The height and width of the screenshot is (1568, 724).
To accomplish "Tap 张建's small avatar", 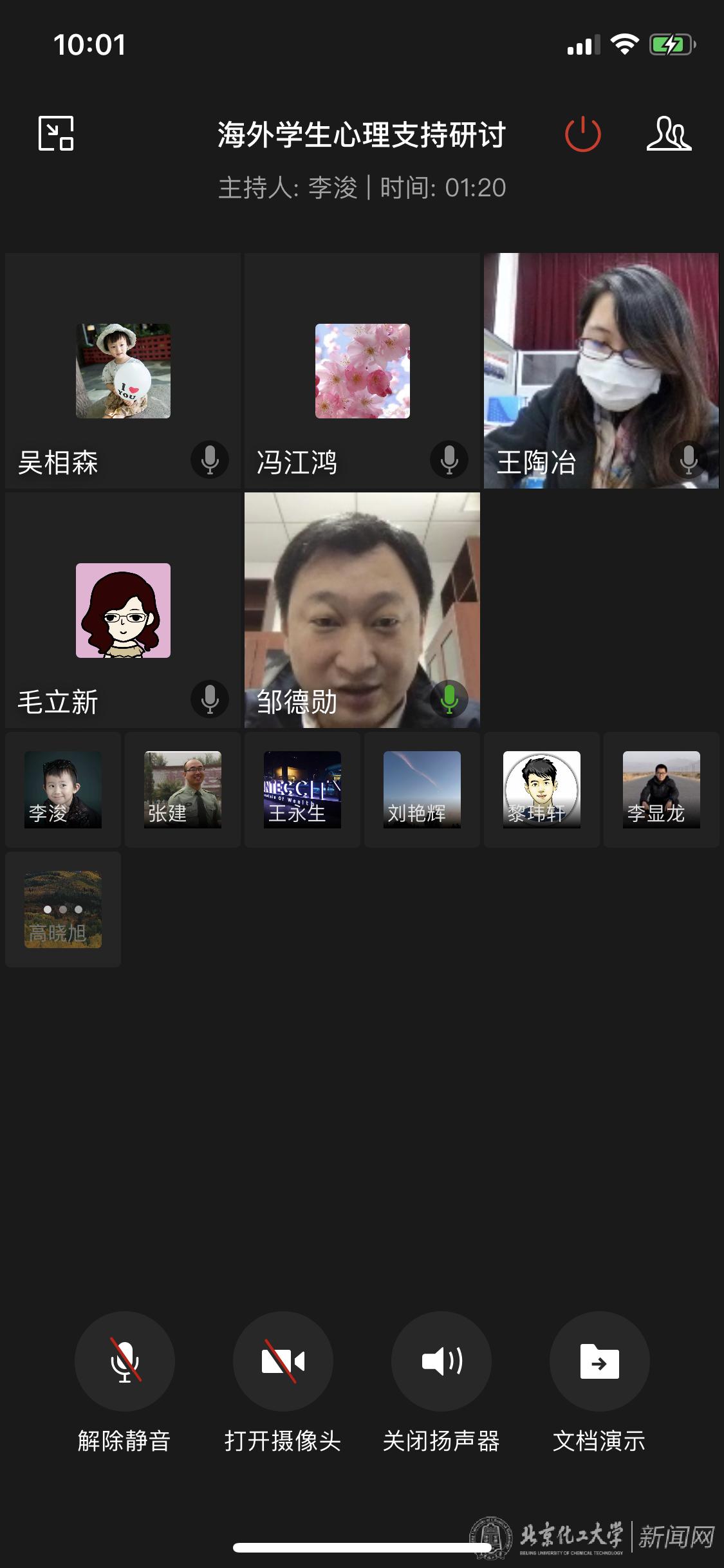I will coord(183,789).
